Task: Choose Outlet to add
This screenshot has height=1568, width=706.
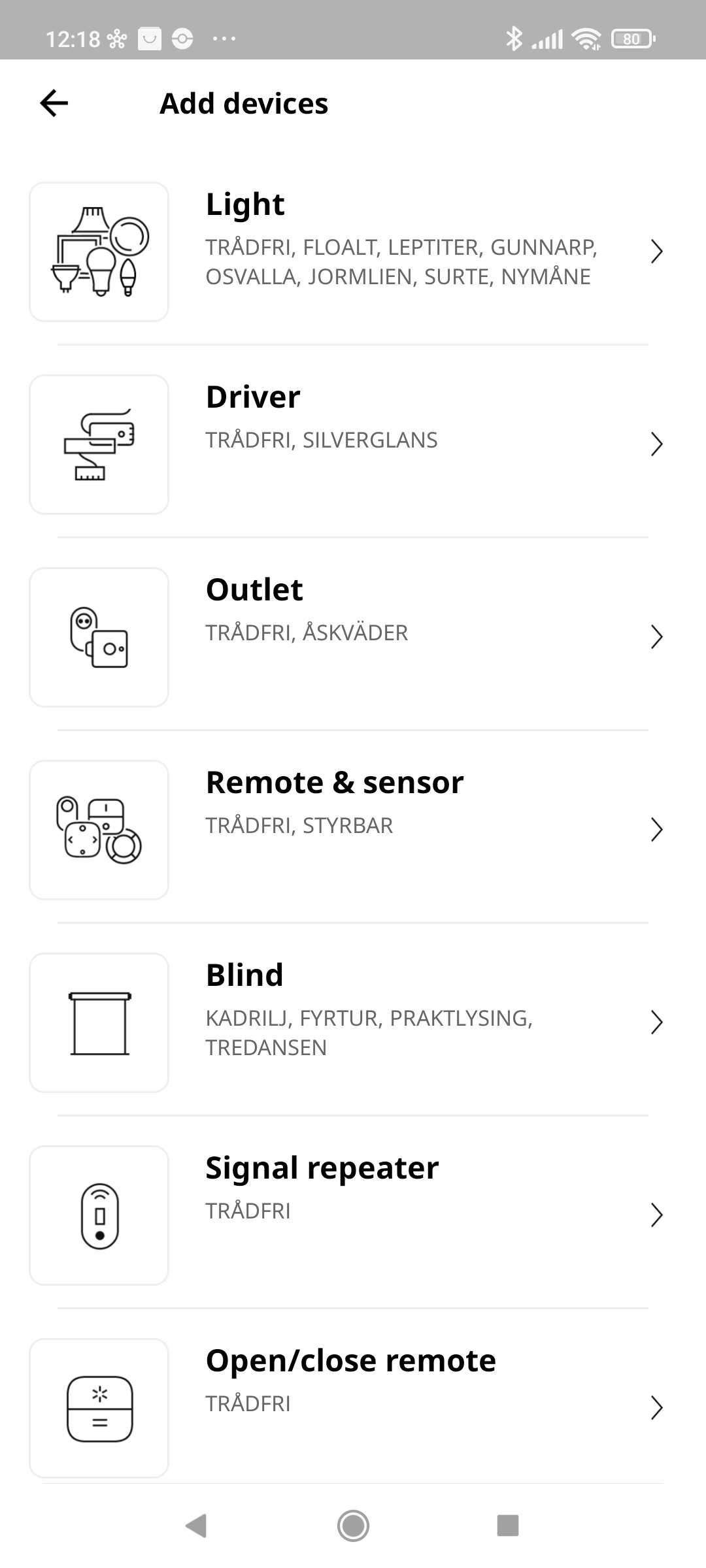Action: [x=353, y=637]
